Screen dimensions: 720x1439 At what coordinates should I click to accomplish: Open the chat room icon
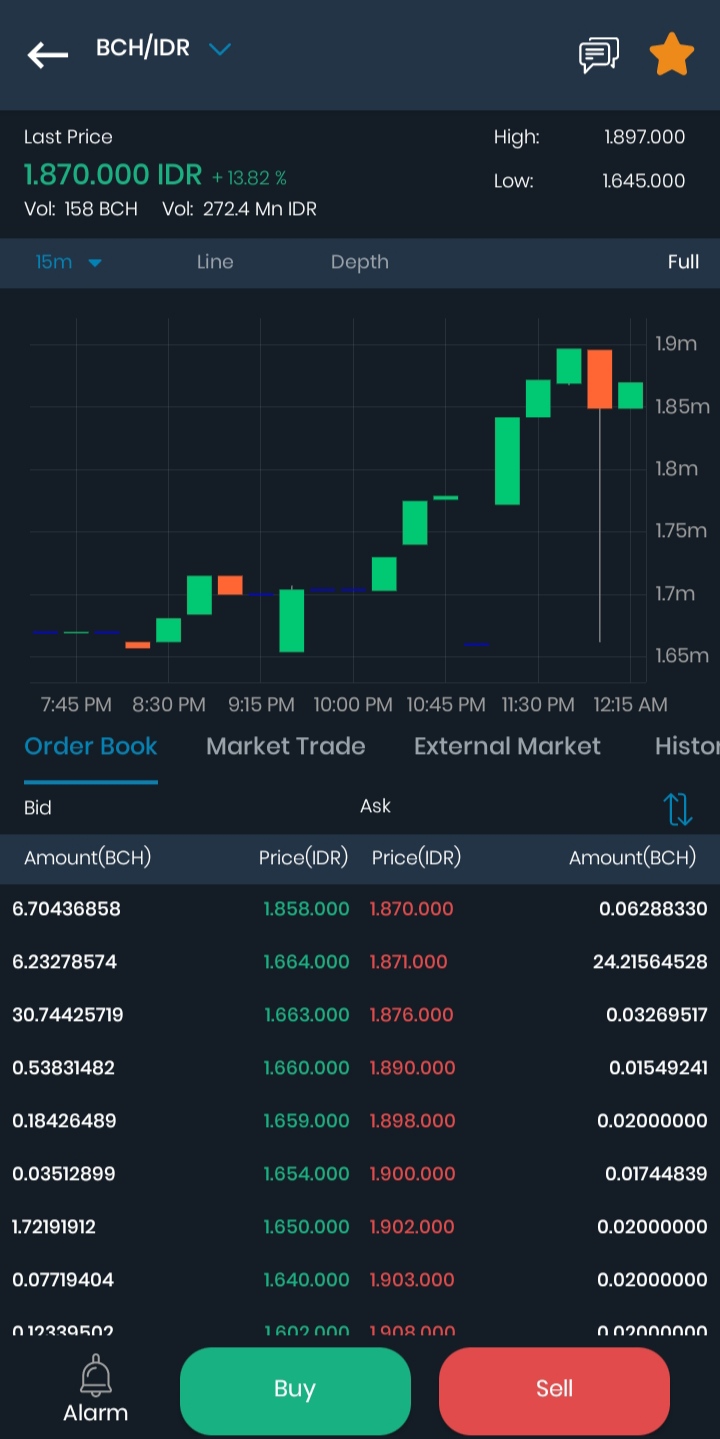click(x=599, y=55)
